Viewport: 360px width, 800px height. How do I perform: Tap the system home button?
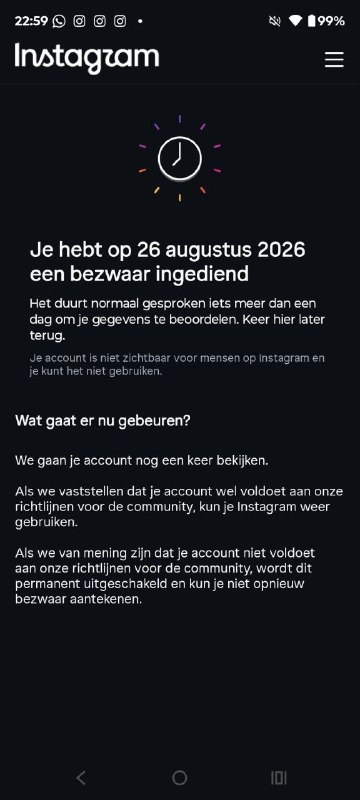[x=179, y=778]
